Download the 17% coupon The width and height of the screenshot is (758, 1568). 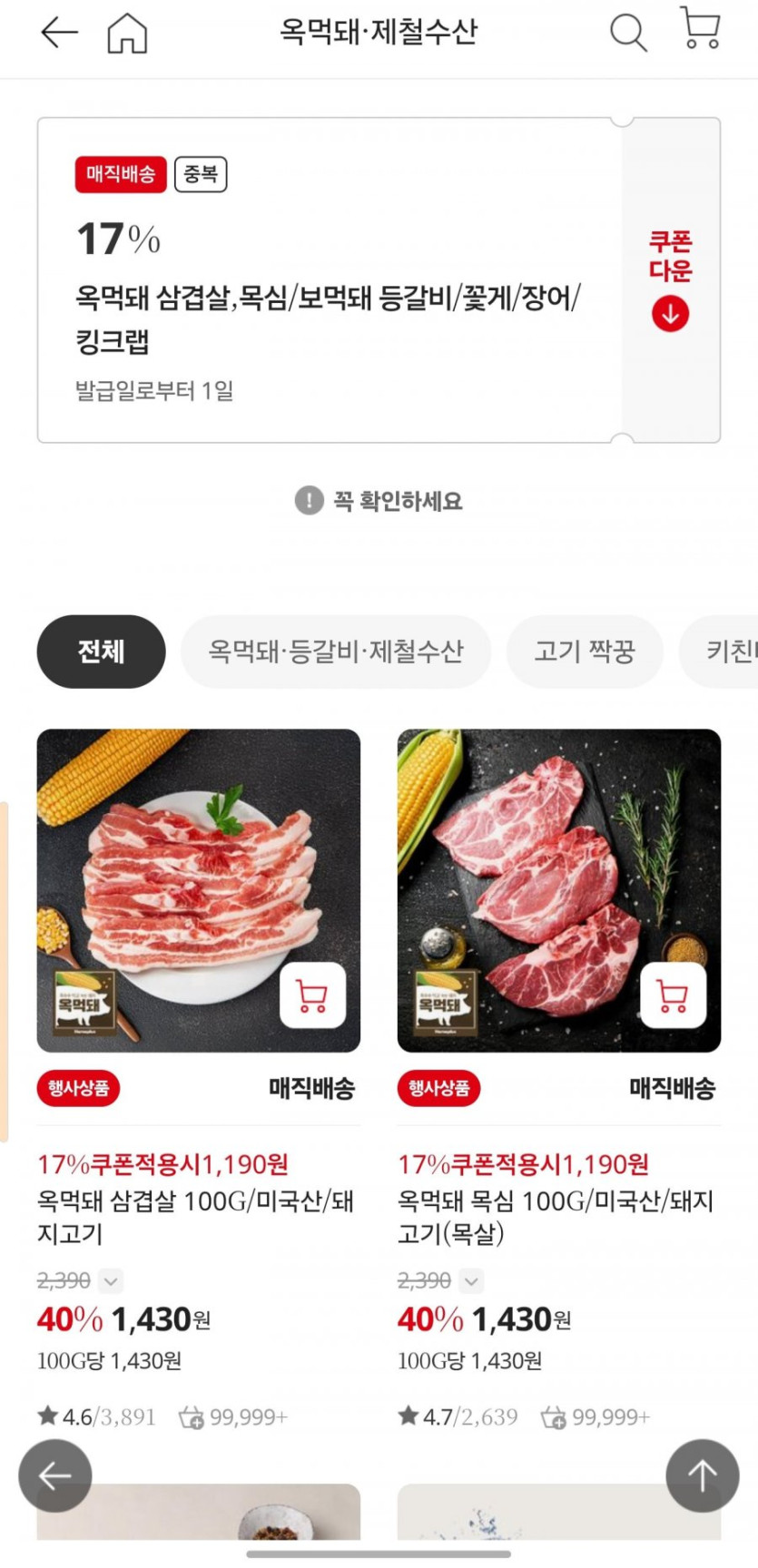pos(670,279)
